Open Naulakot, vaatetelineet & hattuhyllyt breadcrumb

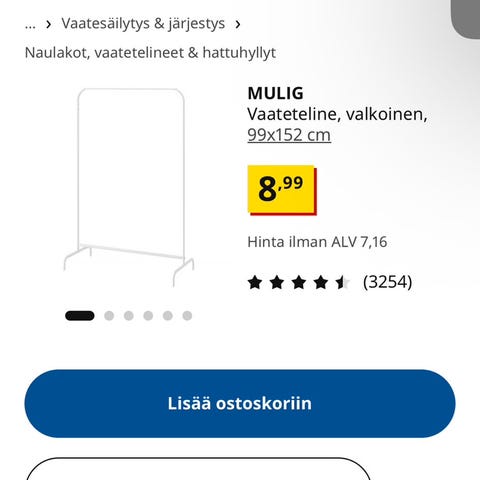tap(150, 53)
